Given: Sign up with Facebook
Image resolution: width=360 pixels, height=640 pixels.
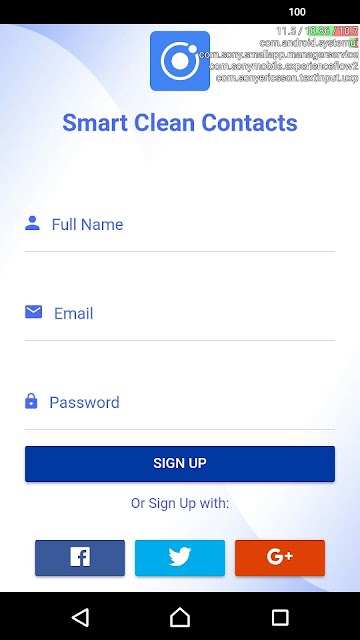Looking at the screenshot, I should (x=80, y=558).
